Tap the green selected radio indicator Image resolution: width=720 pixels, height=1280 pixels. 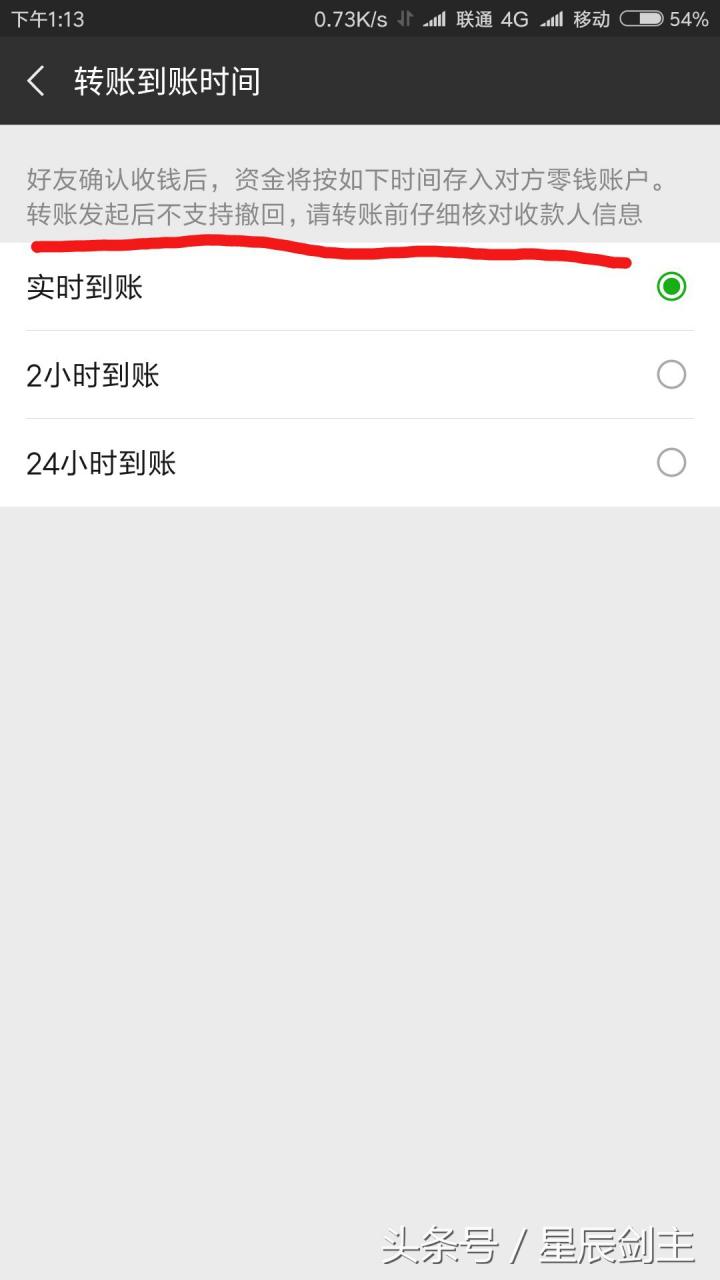[x=672, y=287]
